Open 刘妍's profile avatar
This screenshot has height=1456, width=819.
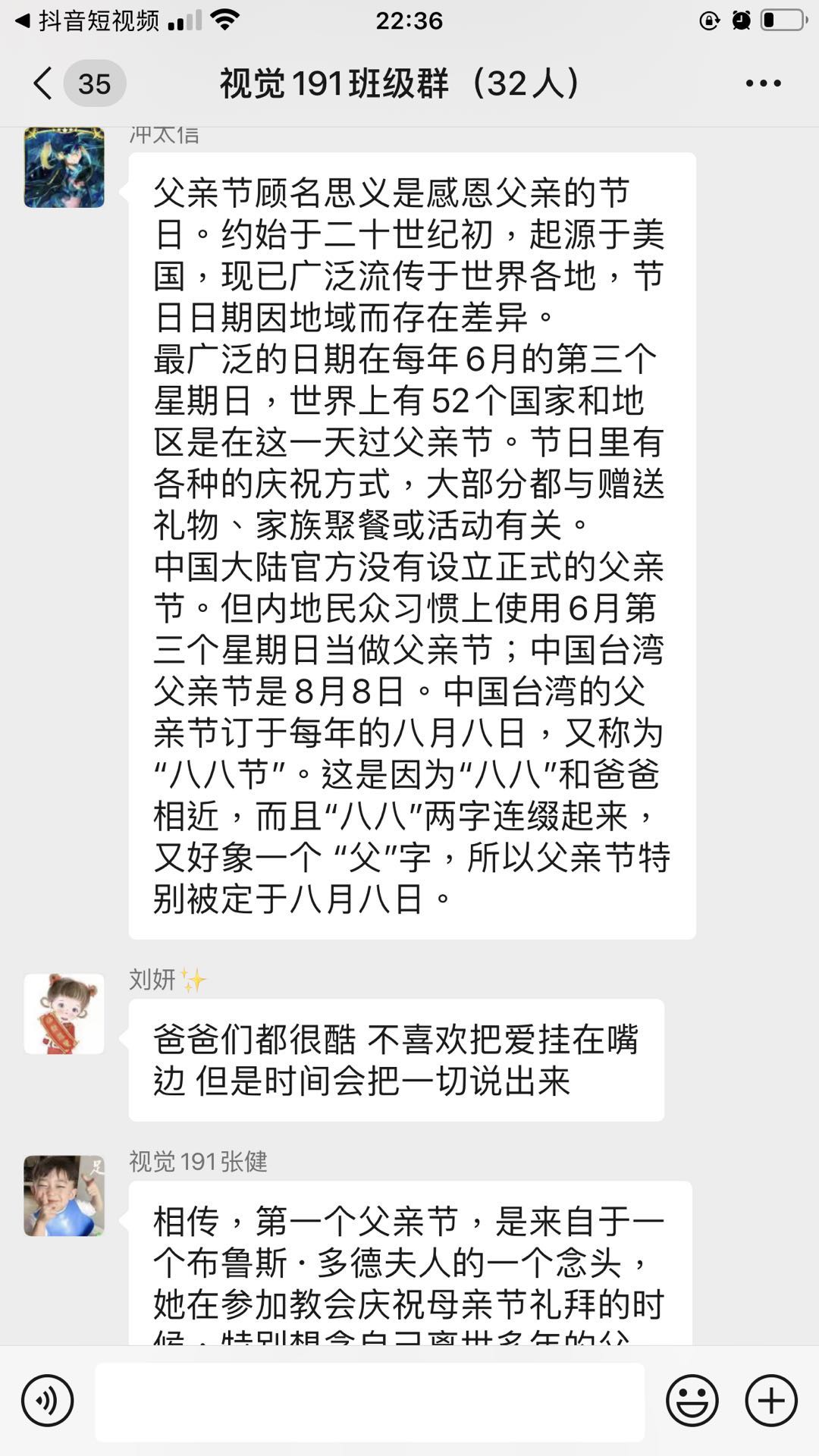(64, 1014)
